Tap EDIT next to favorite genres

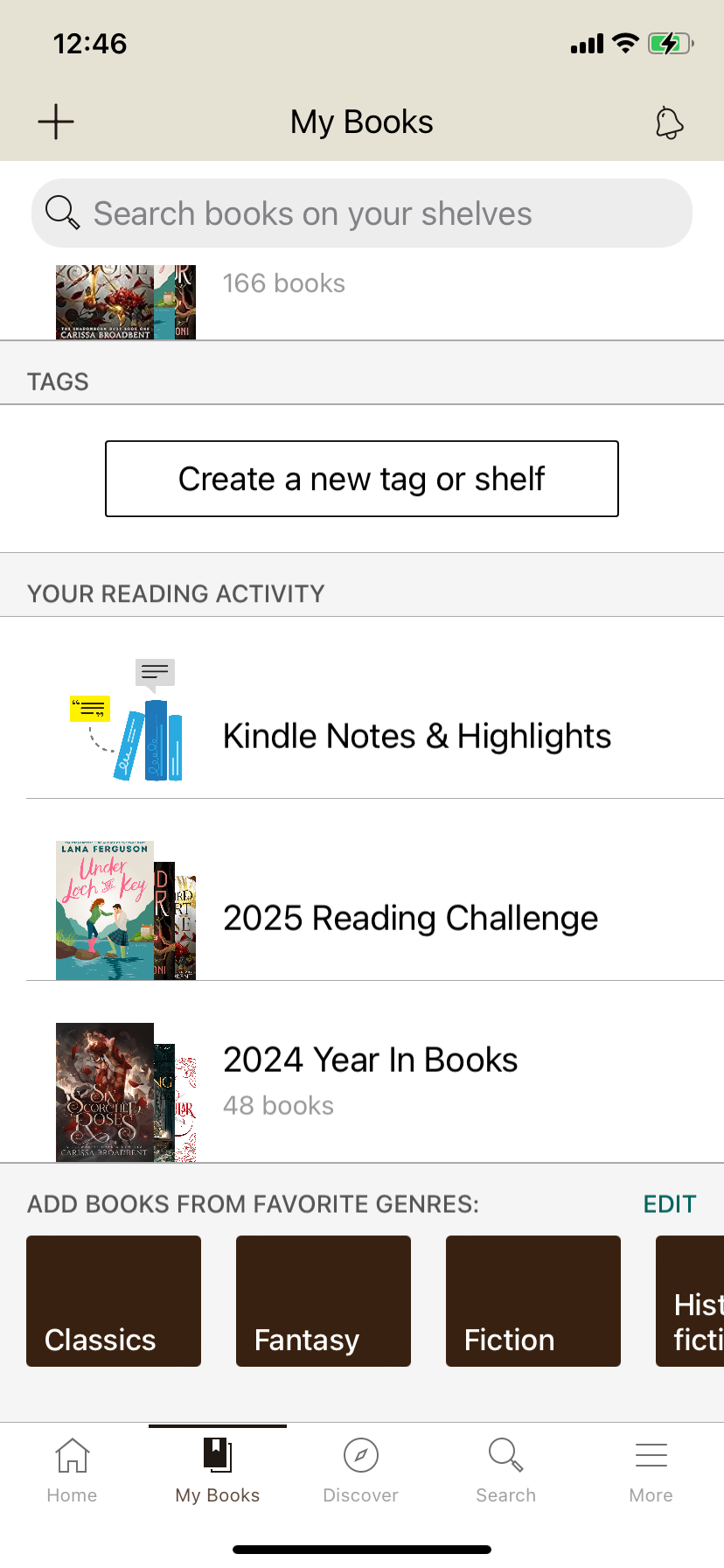click(670, 1203)
